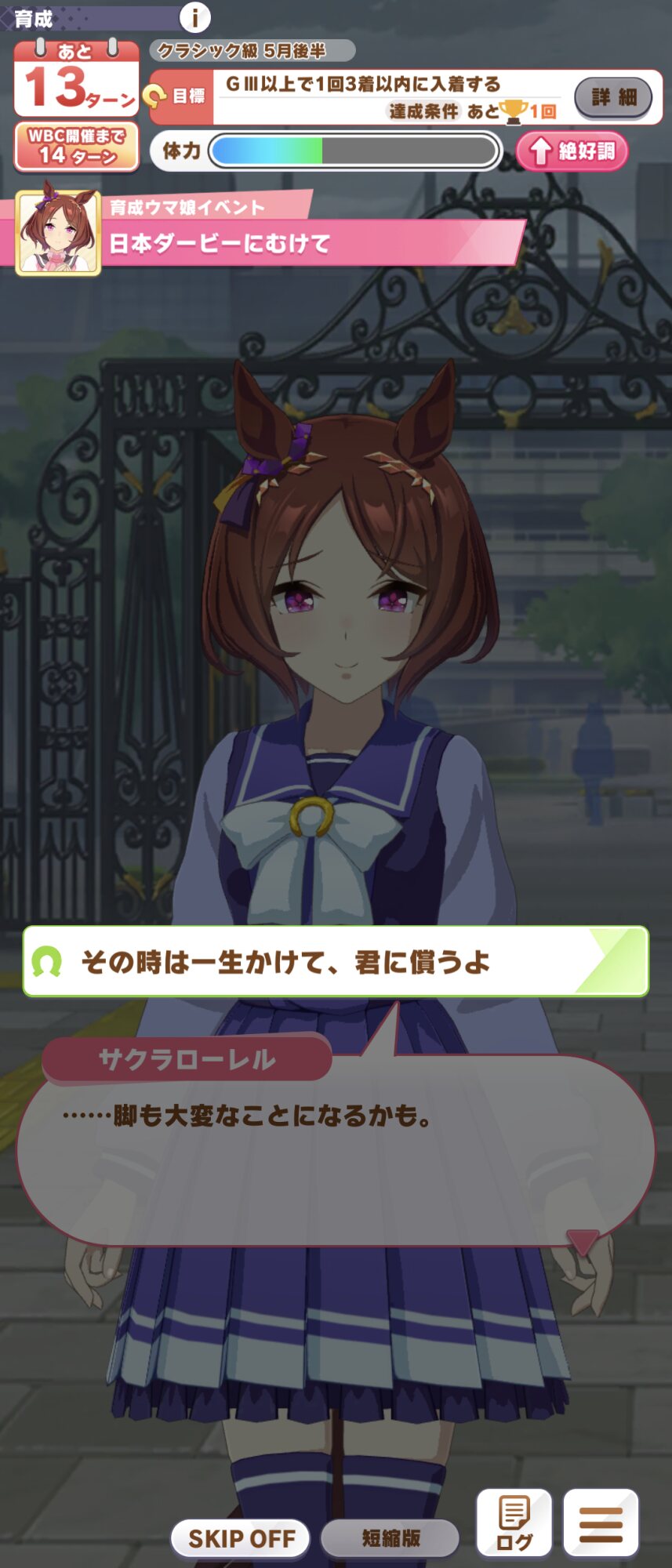Open the 詳細 goal details button
The width and height of the screenshot is (672, 1568).
tap(613, 97)
